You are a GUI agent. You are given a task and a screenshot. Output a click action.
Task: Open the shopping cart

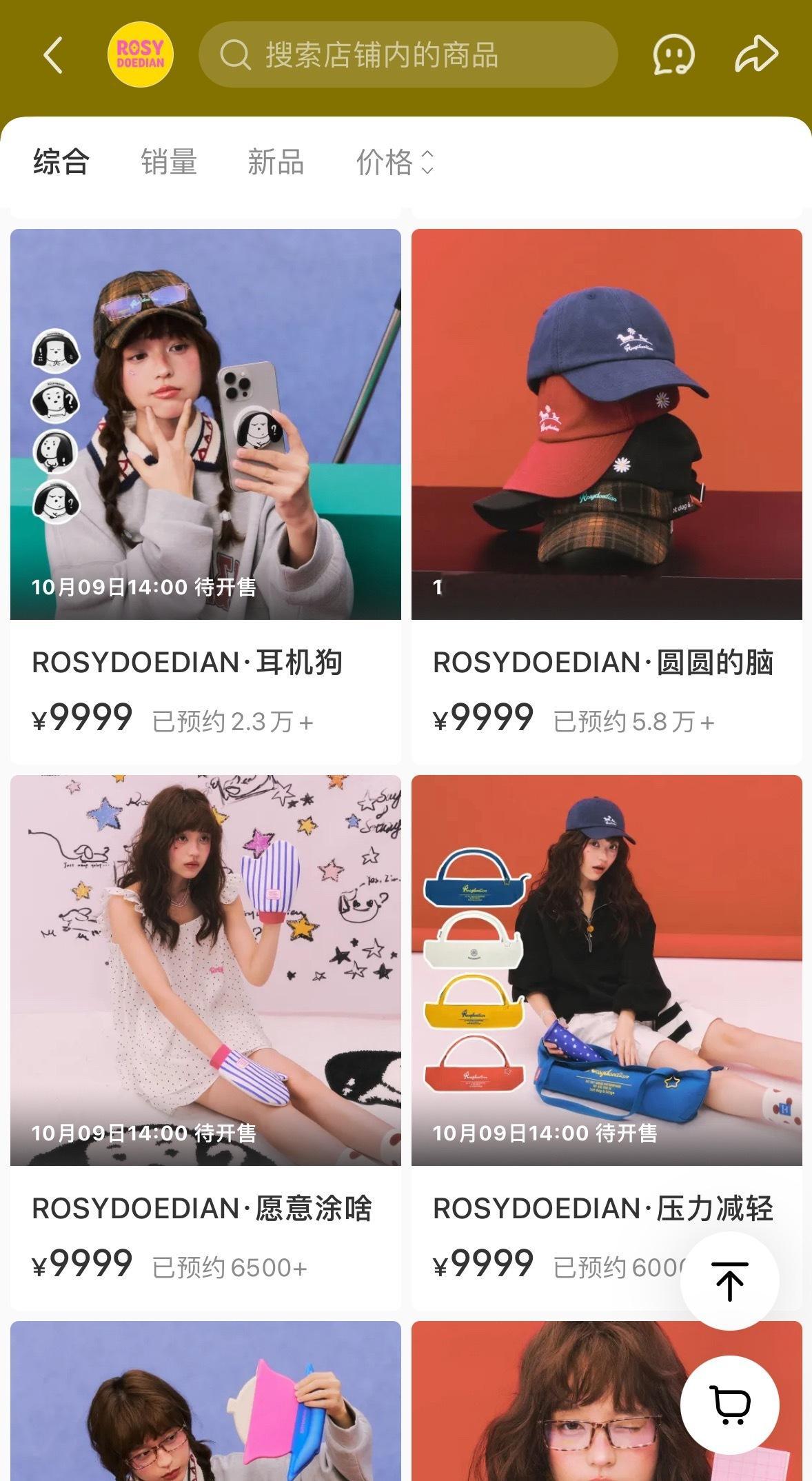pos(729,1404)
